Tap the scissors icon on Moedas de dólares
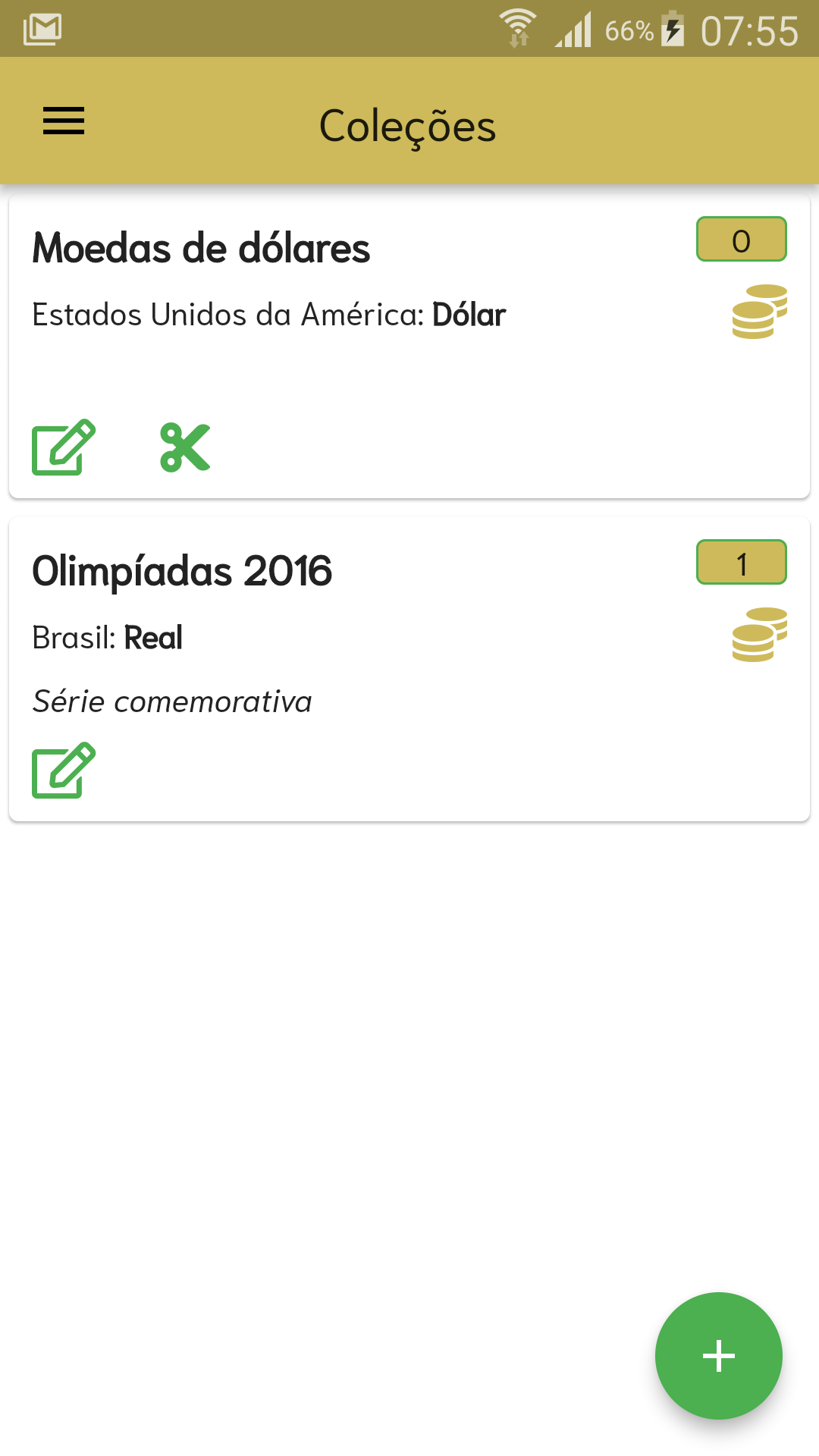The height and width of the screenshot is (1456, 819). tap(185, 447)
